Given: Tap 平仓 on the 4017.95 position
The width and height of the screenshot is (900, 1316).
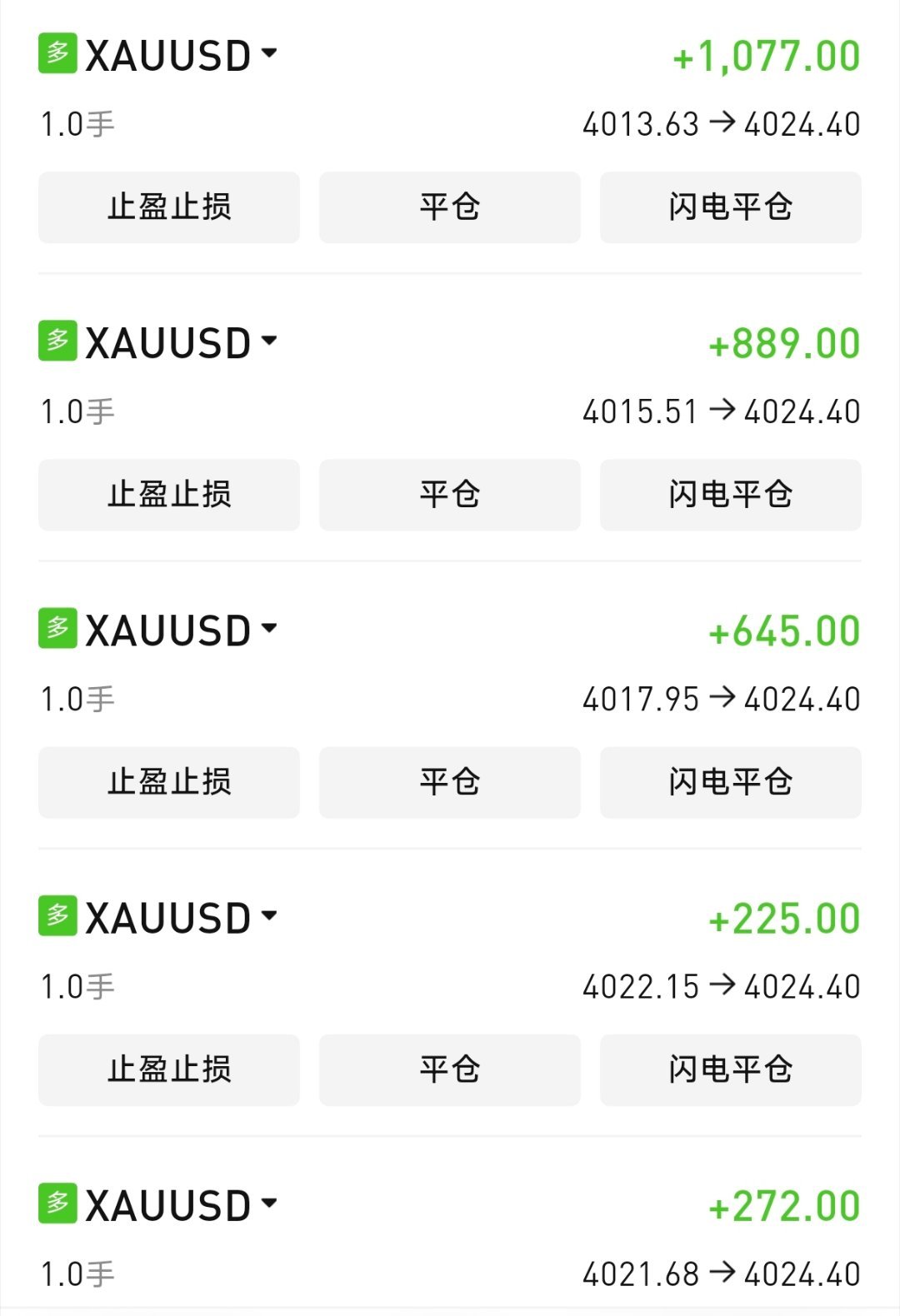Looking at the screenshot, I should pos(450,782).
